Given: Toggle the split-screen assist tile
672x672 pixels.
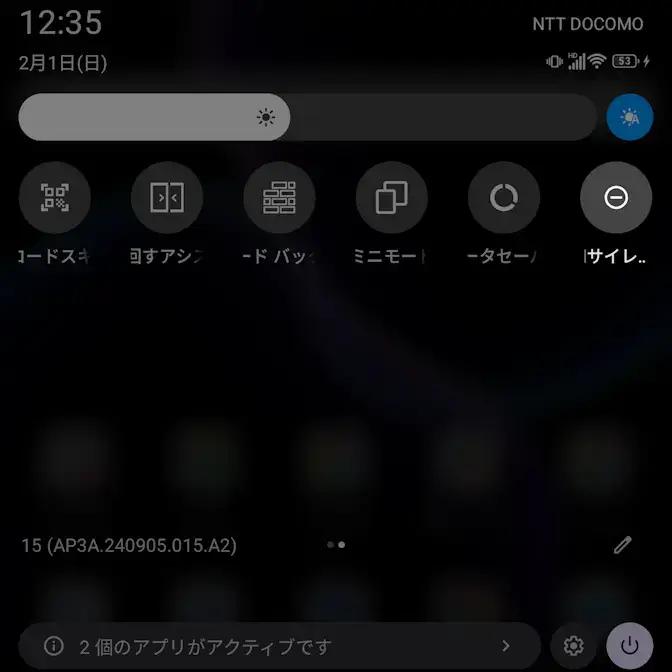Looking at the screenshot, I should point(167,198).
